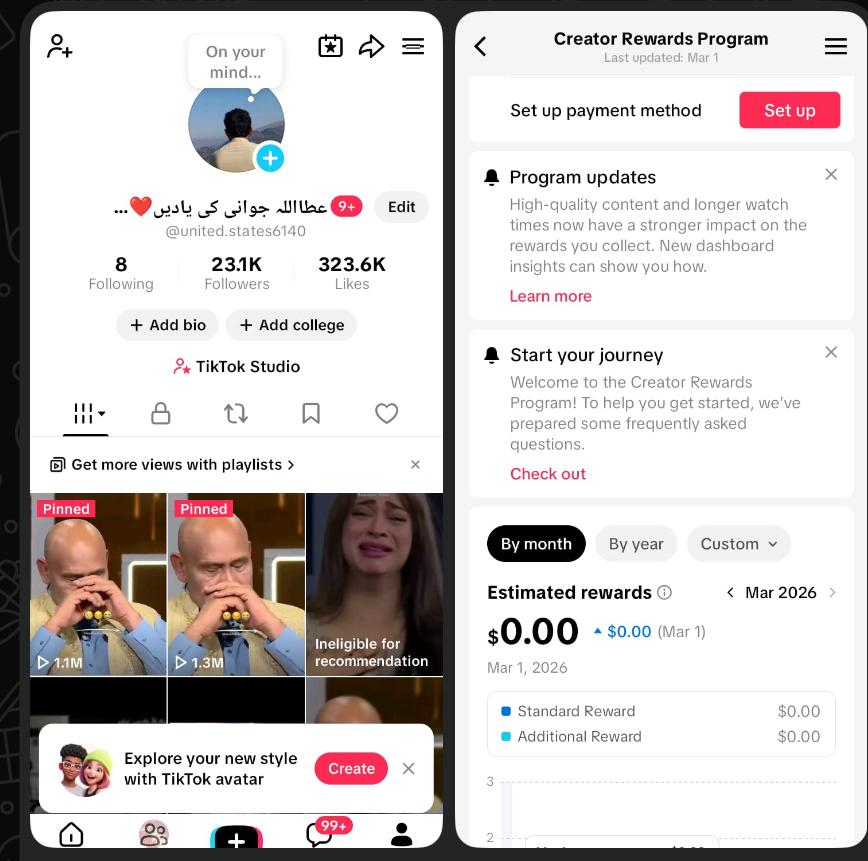Open Learn more under Program updates
This screenshot has width=868, height=861.
pyautogui.click(x=550, y=296)
